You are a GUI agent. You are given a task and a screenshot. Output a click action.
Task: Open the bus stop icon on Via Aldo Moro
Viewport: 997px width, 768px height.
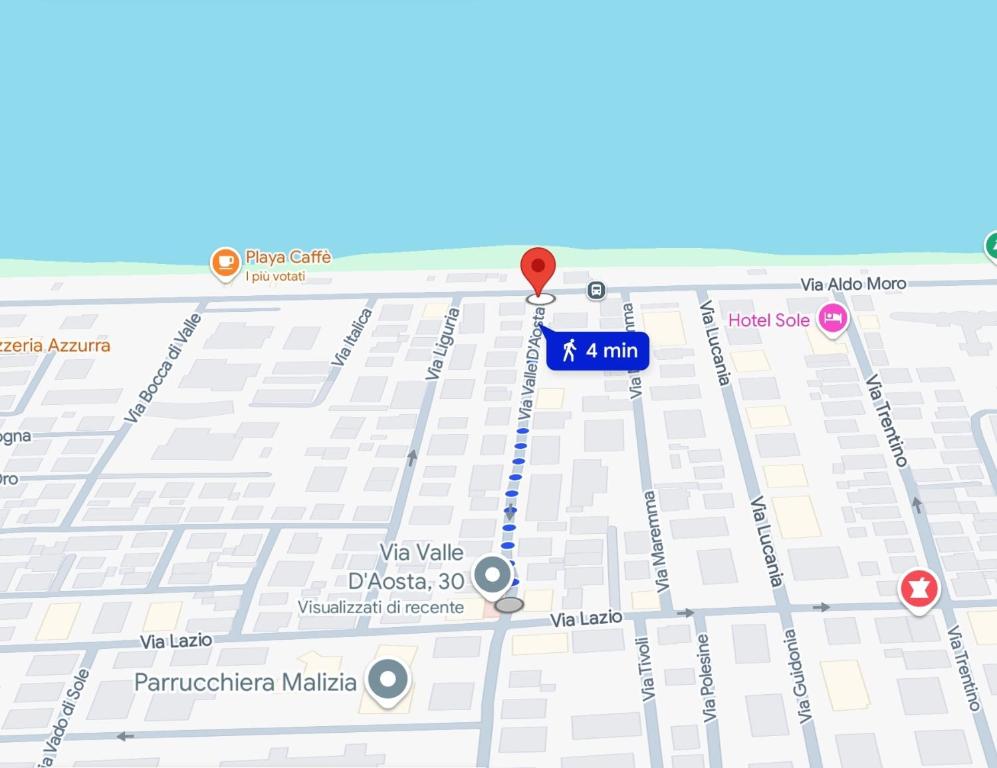(596, 290)
